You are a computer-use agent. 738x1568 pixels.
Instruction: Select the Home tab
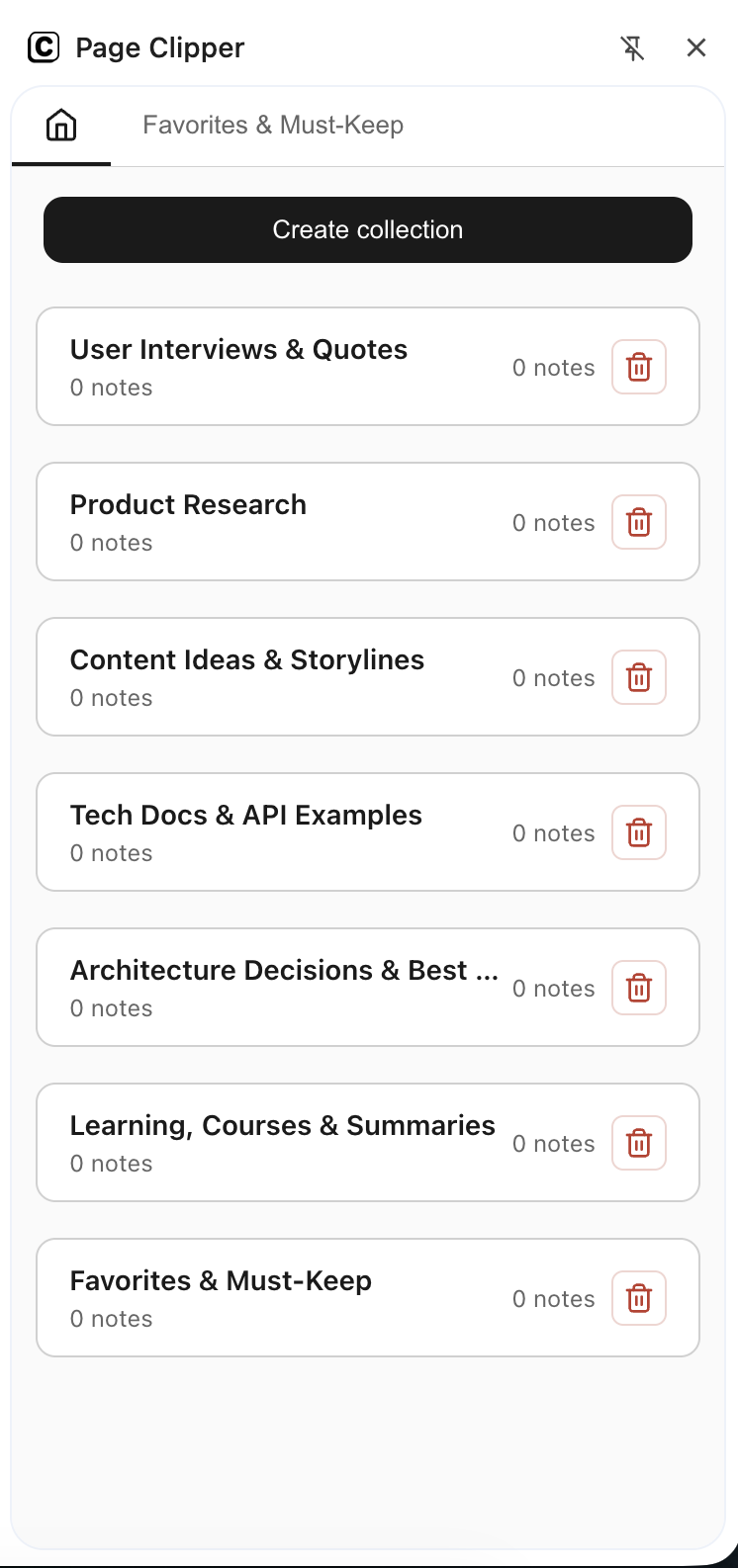tap(61, 125)
